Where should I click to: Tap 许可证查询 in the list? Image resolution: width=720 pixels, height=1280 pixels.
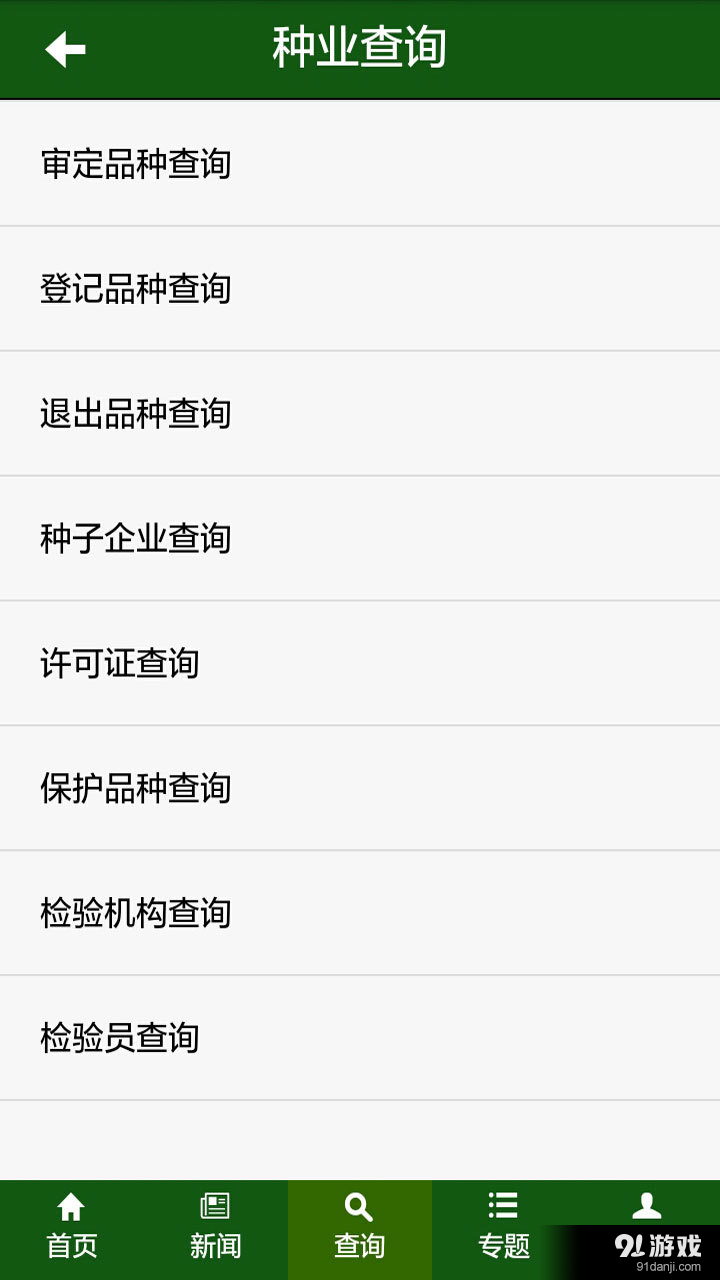coord(118,663)
